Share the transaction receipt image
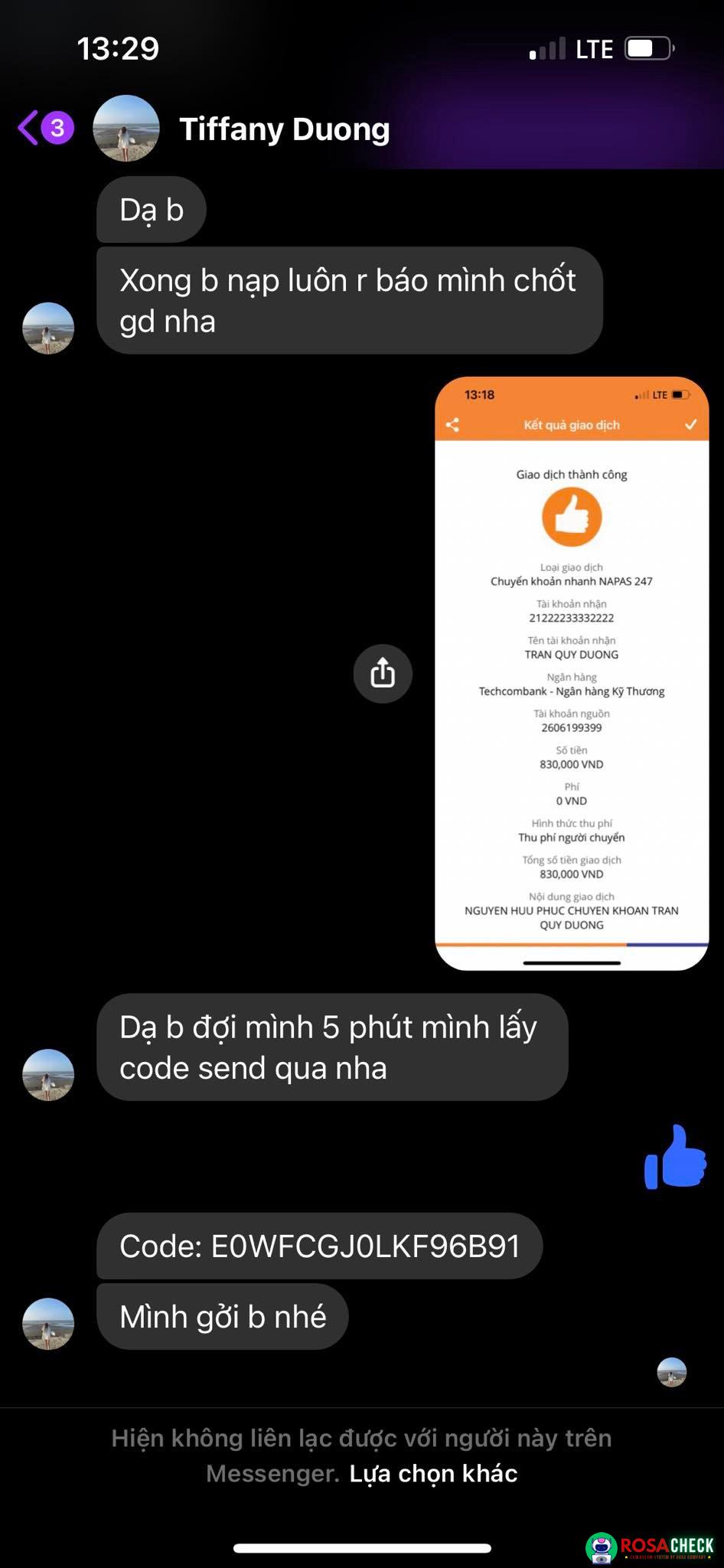The height and width of the screenshot is (1568, 724). pos(383,674)
